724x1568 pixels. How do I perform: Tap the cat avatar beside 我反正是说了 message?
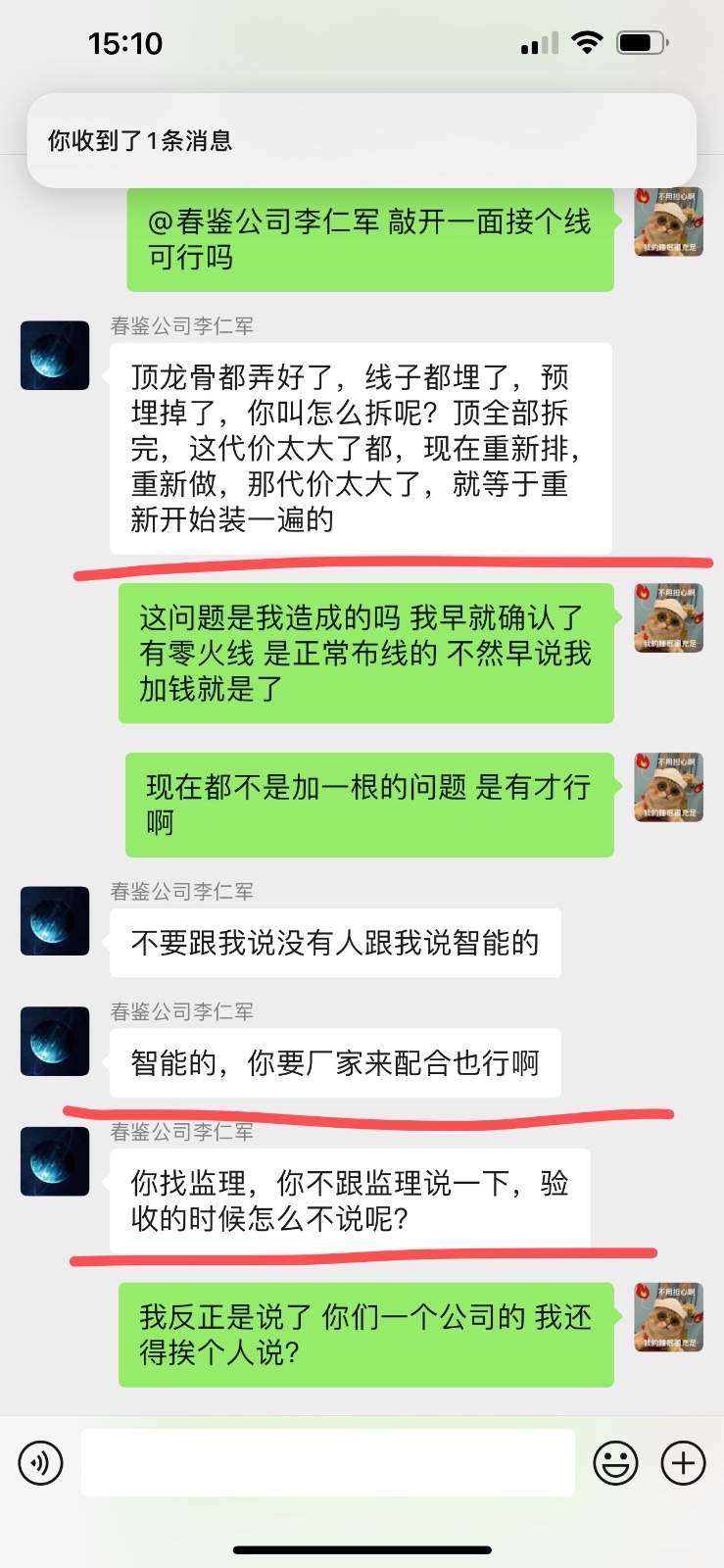pos(668,1317)
